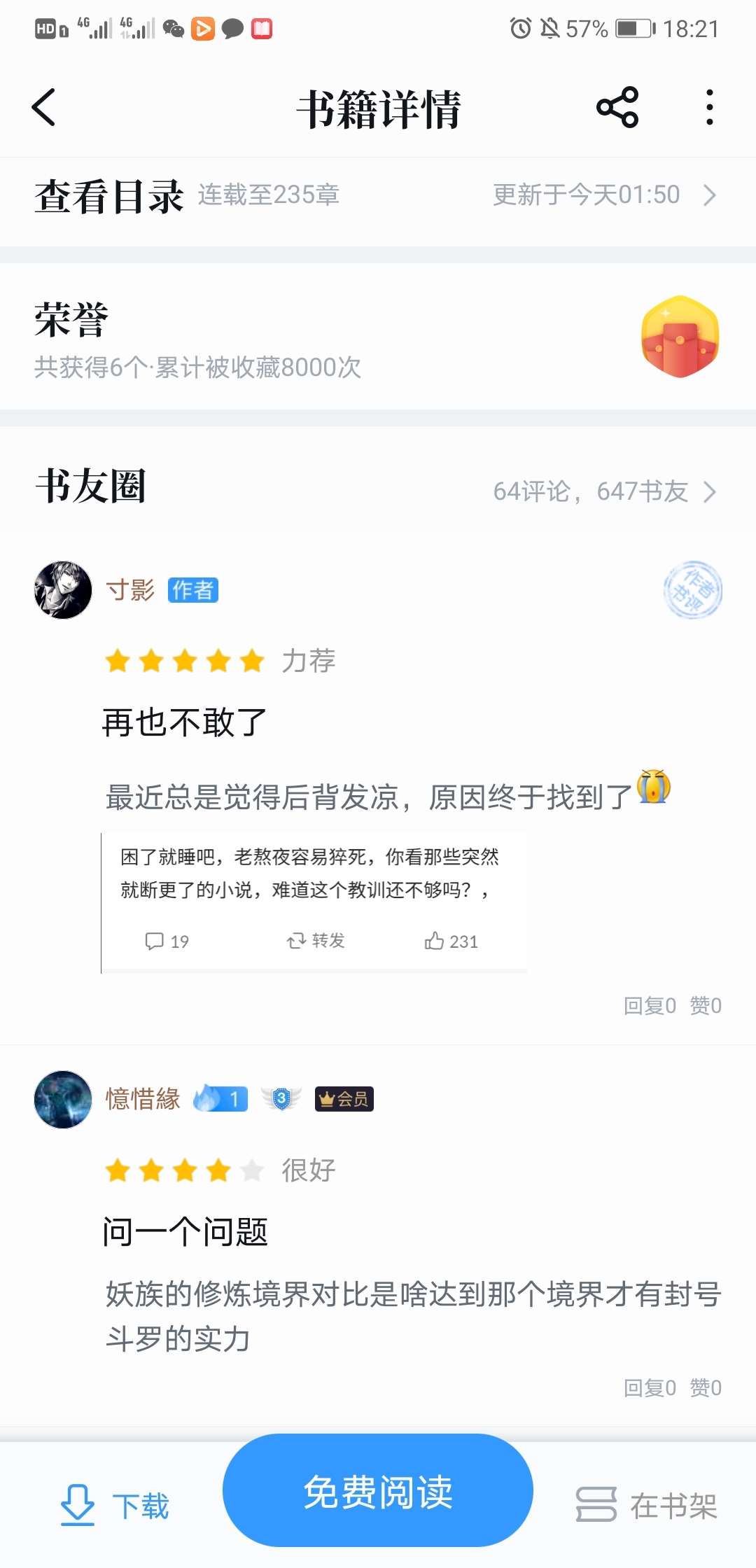
Task: Reply to 寸影's review
Action: pos(650,1006)
